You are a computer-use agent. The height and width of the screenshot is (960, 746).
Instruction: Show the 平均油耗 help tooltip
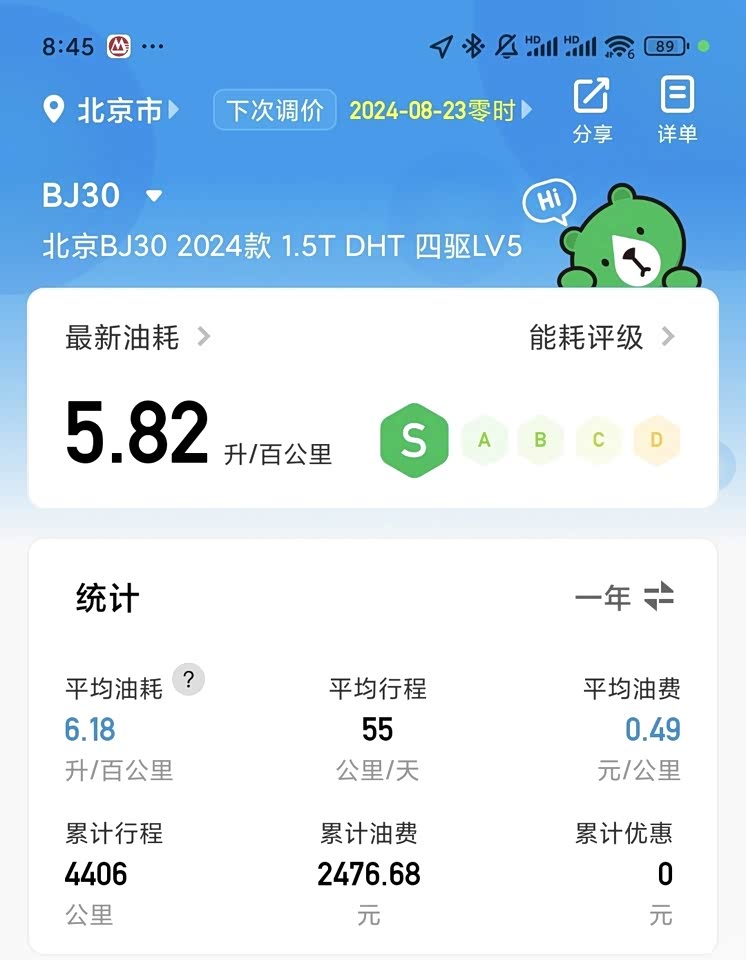tap(188, 680)
